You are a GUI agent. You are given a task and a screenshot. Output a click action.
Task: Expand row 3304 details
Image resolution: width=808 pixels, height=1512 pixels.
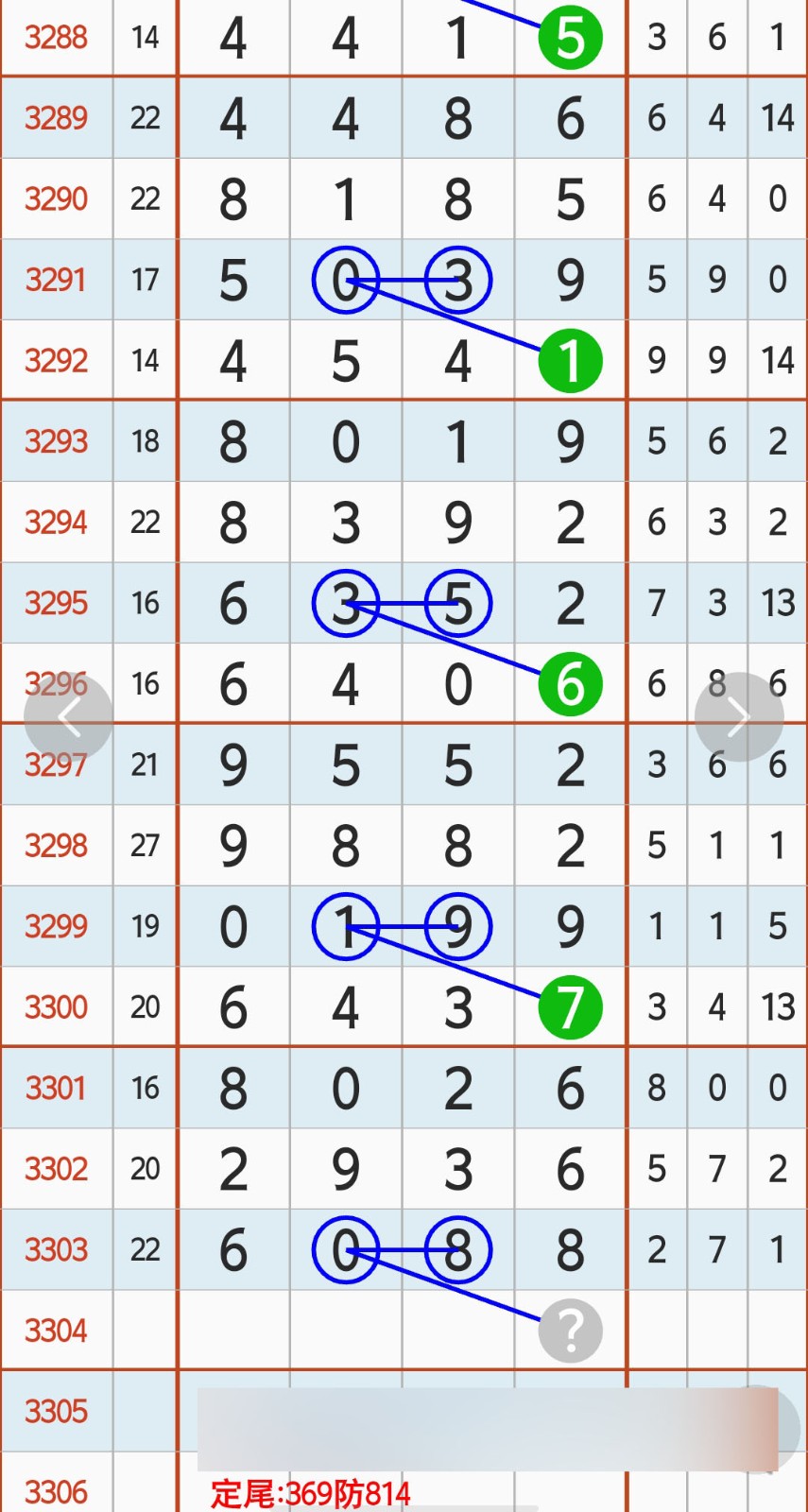[57, 1330]
